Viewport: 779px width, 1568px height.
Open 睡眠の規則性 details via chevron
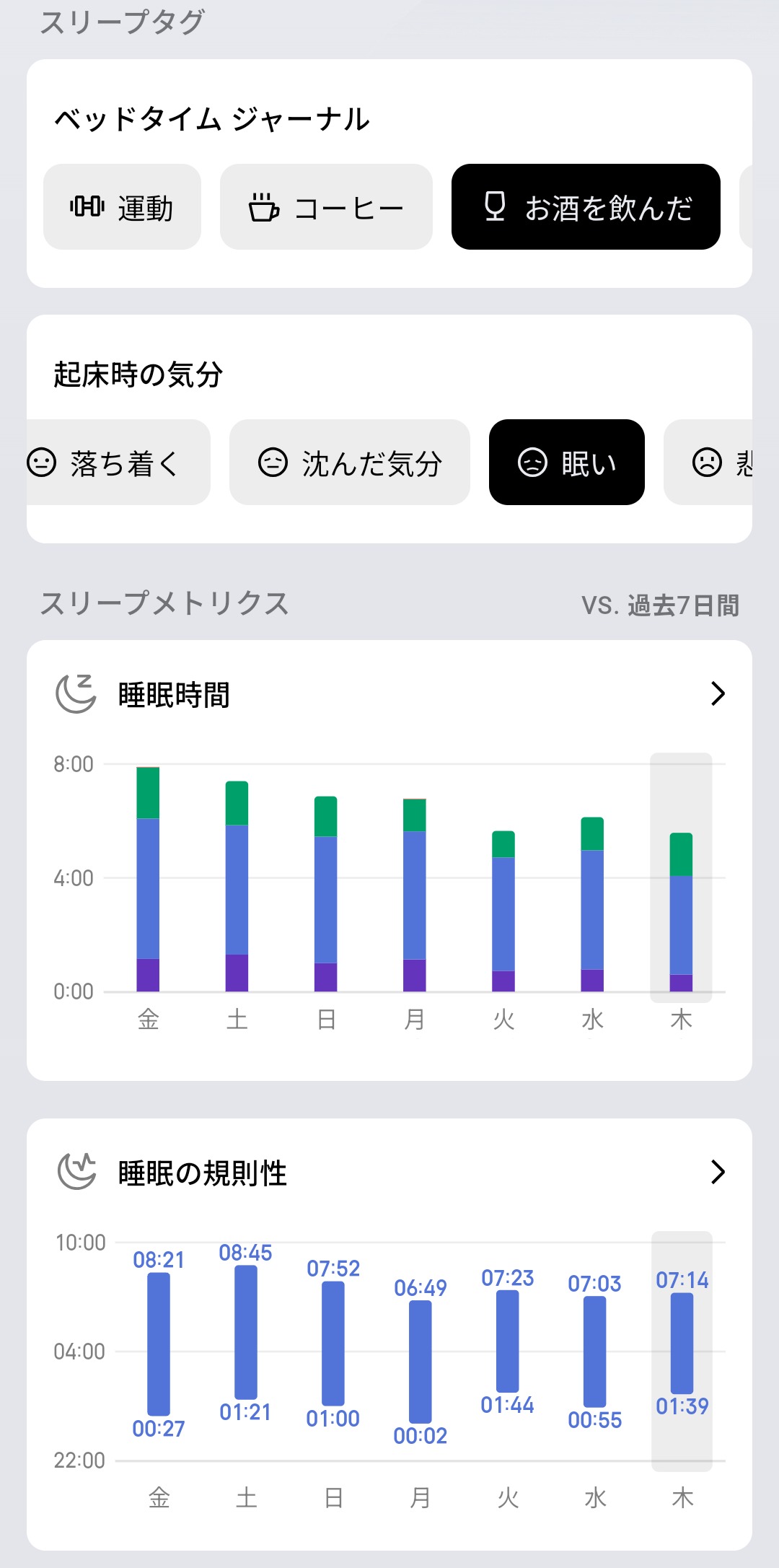717,1172
